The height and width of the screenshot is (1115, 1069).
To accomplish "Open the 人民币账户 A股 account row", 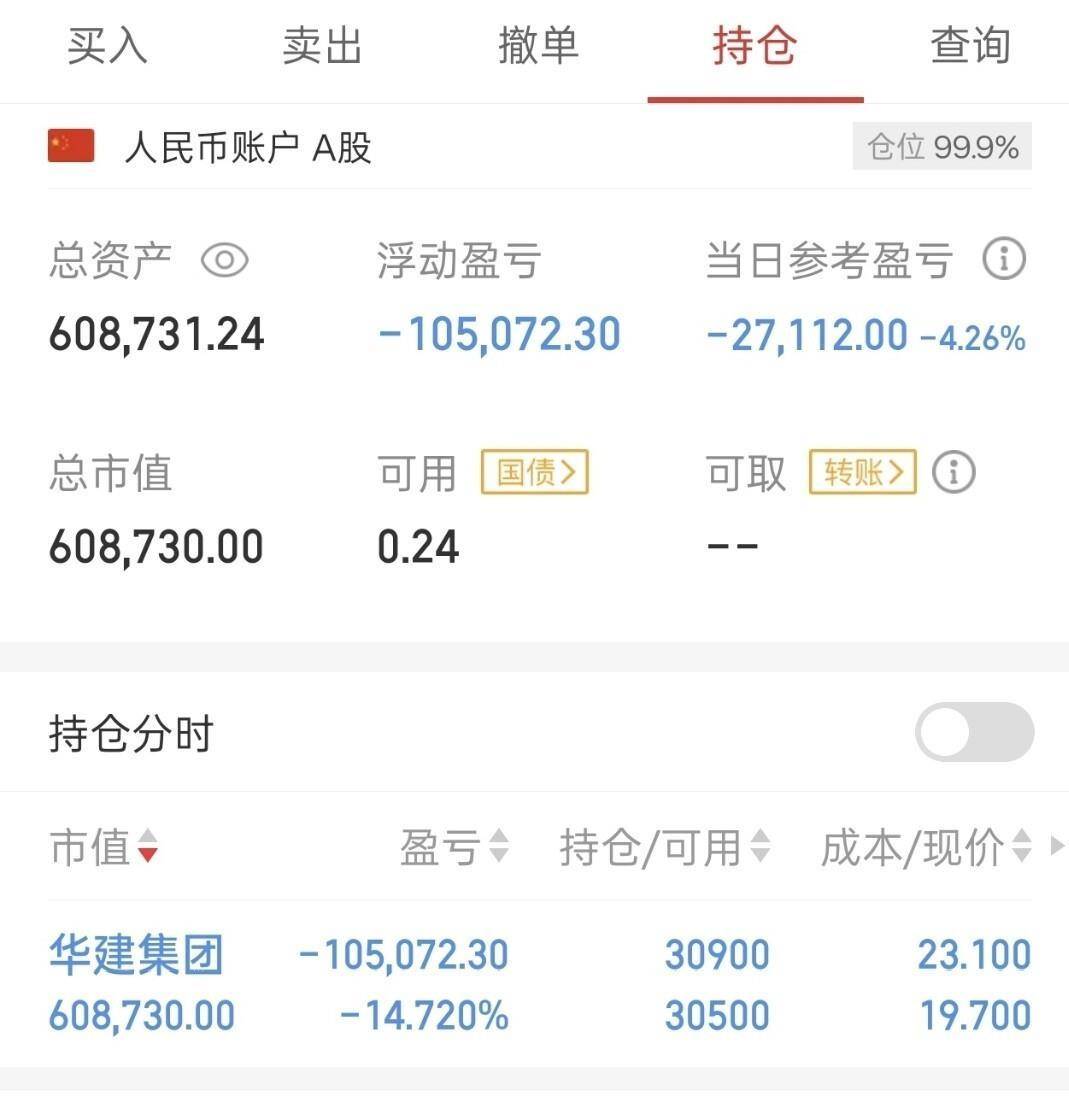I will coord(248,148).
